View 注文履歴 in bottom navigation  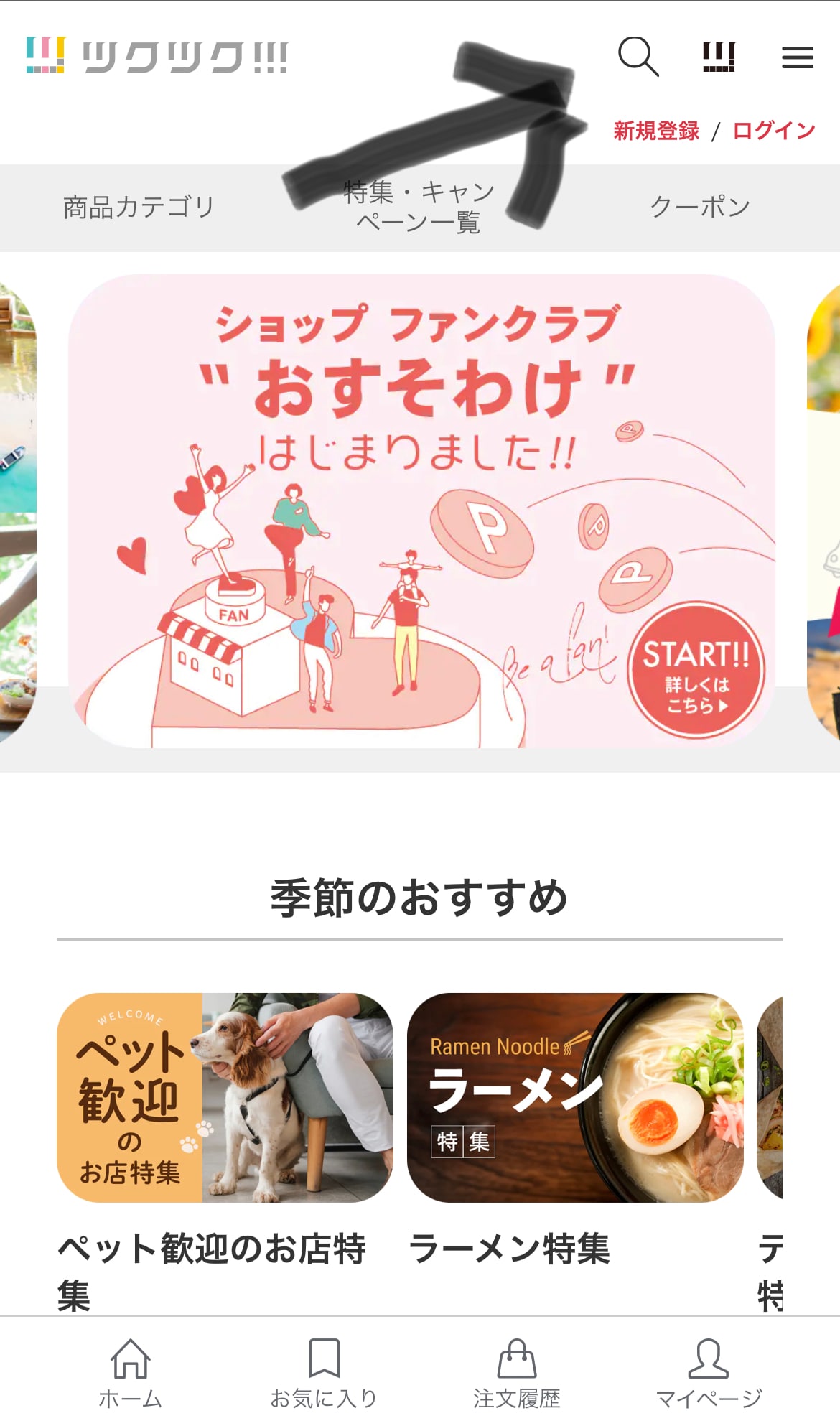(517, 1373)
